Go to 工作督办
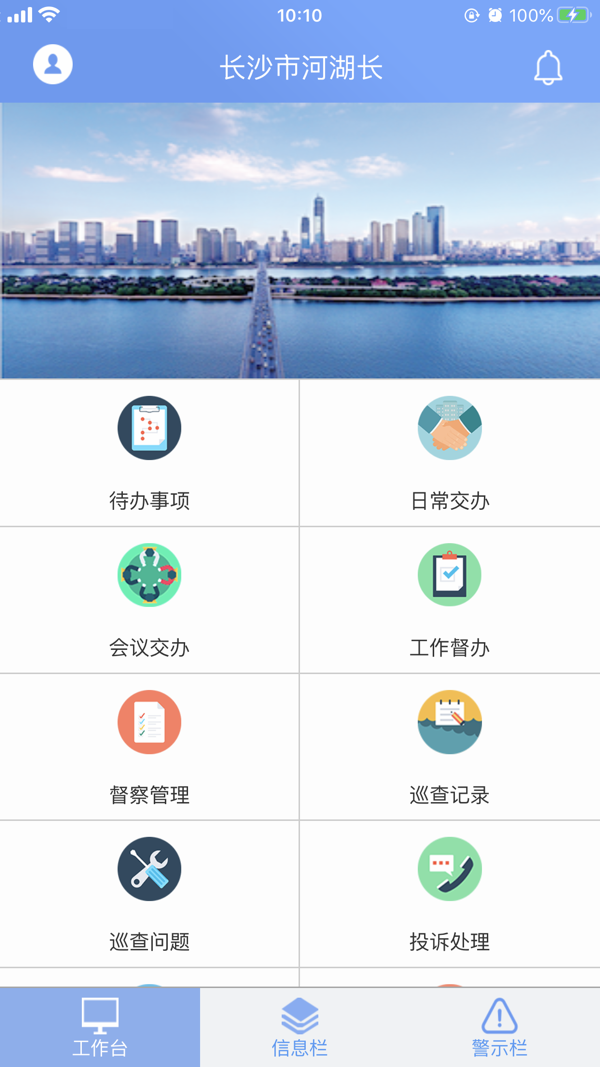 click(x=449, y=600)
